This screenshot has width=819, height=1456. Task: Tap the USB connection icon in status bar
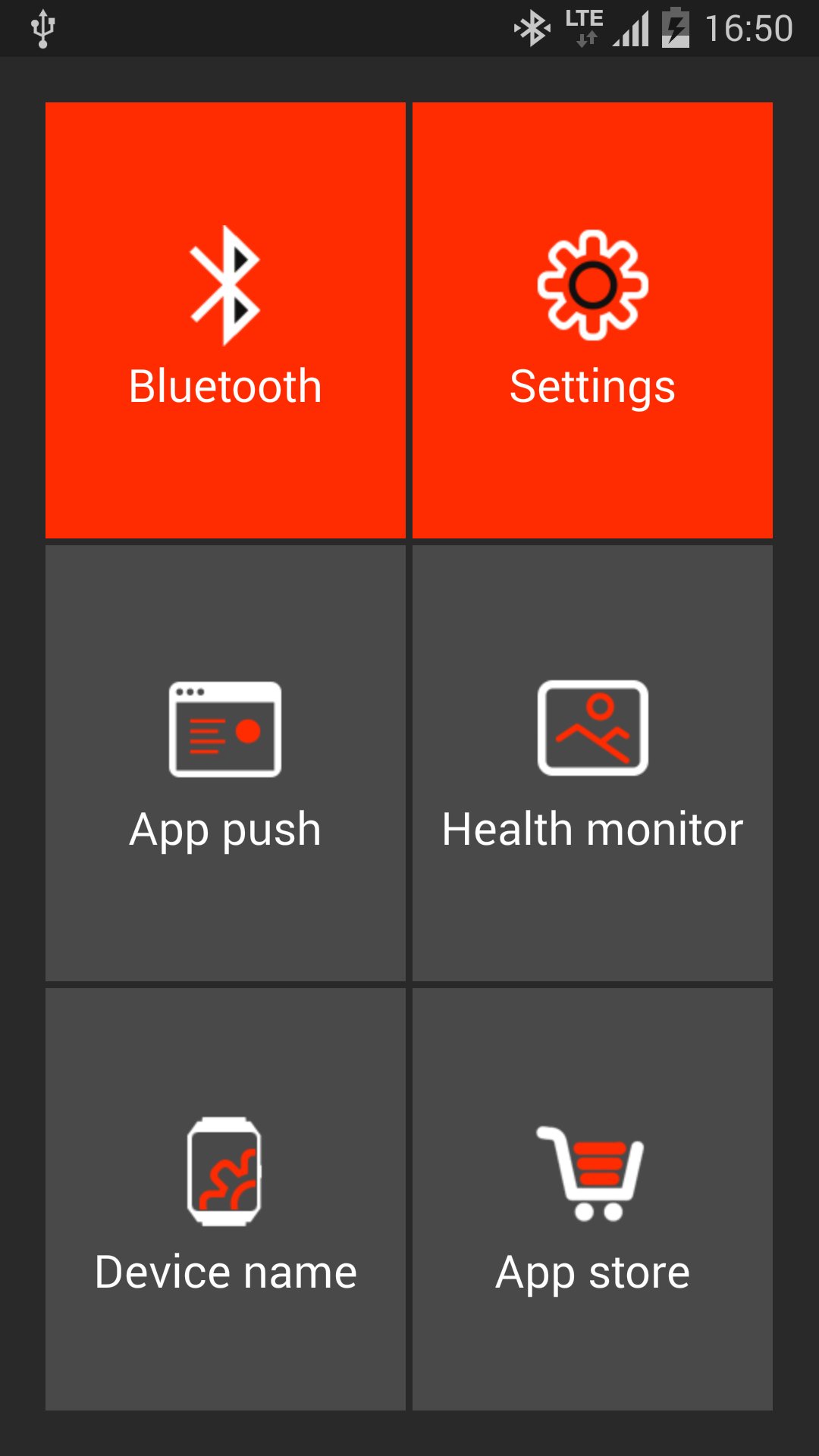[x=42, y=27]
